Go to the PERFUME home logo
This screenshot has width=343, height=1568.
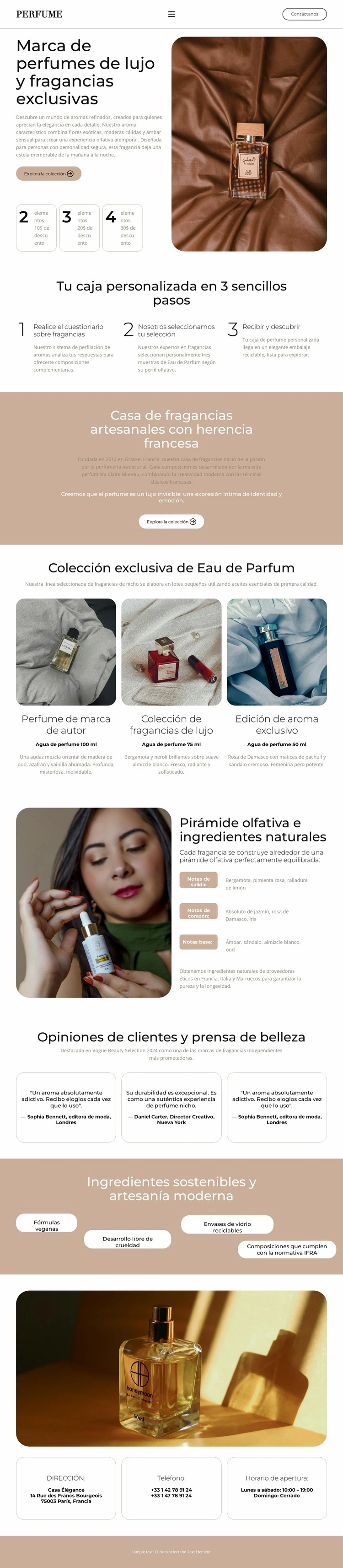point(39,14)
